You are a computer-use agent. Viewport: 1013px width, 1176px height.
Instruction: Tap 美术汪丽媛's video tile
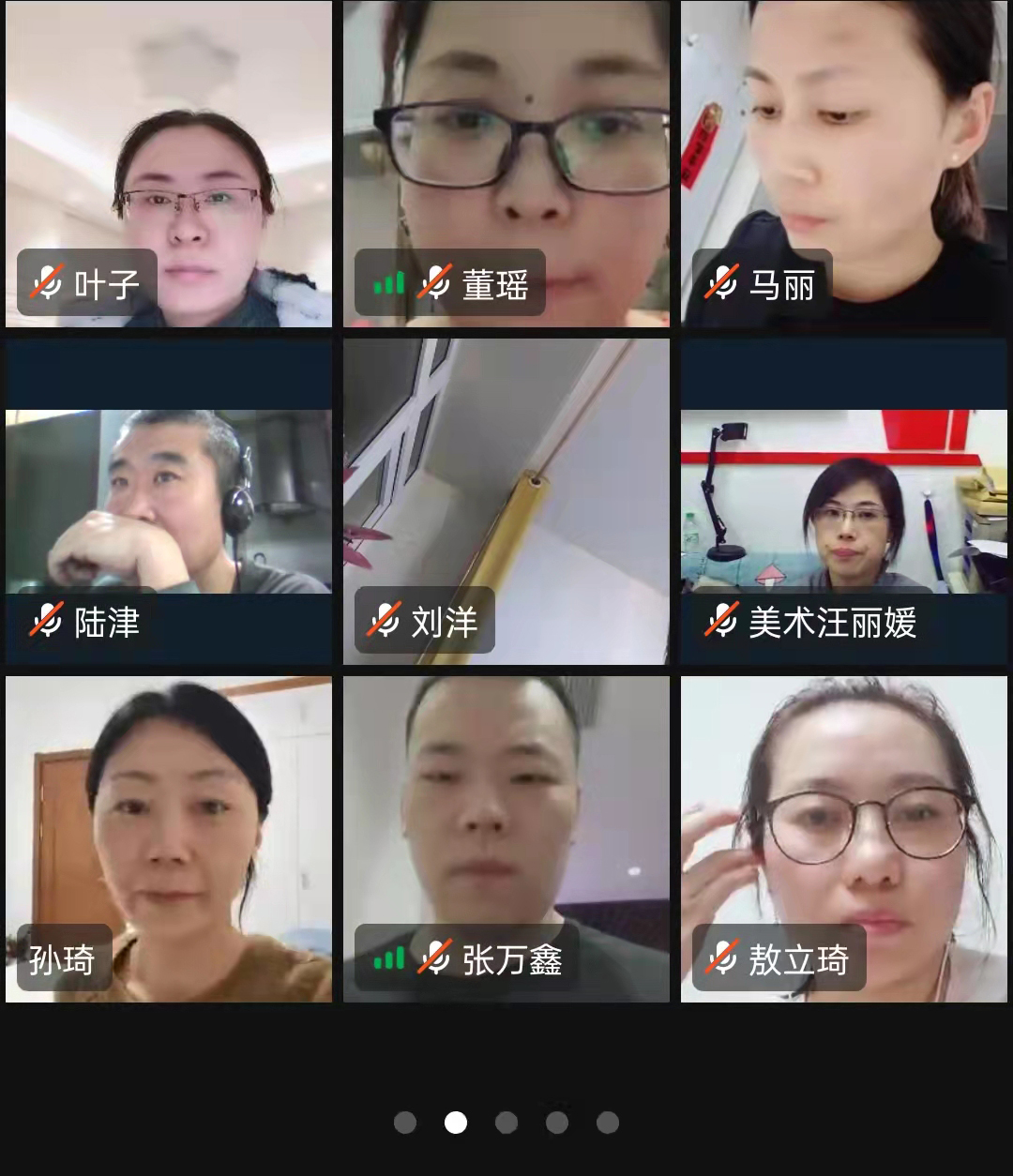pos(844,502)
